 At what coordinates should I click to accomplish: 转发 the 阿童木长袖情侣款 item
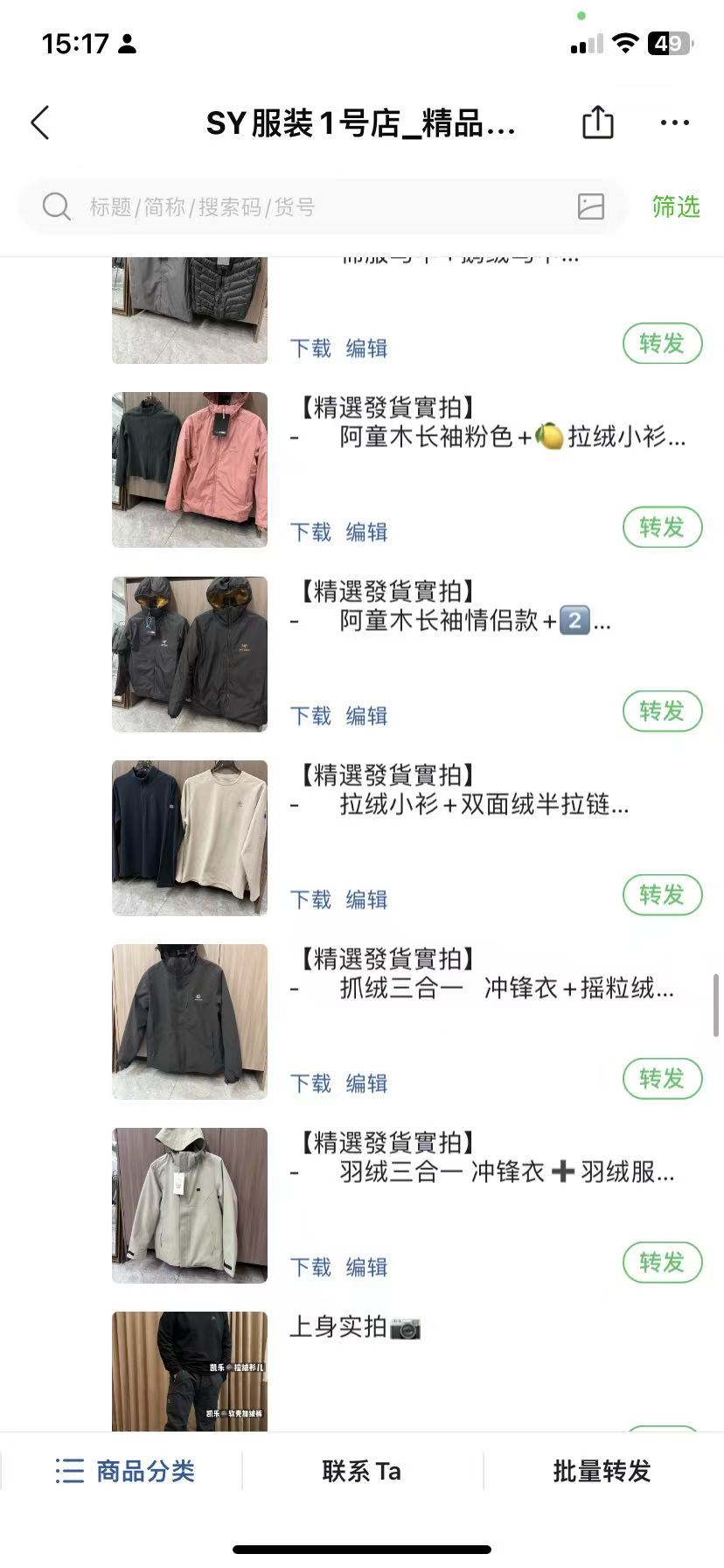662,711
